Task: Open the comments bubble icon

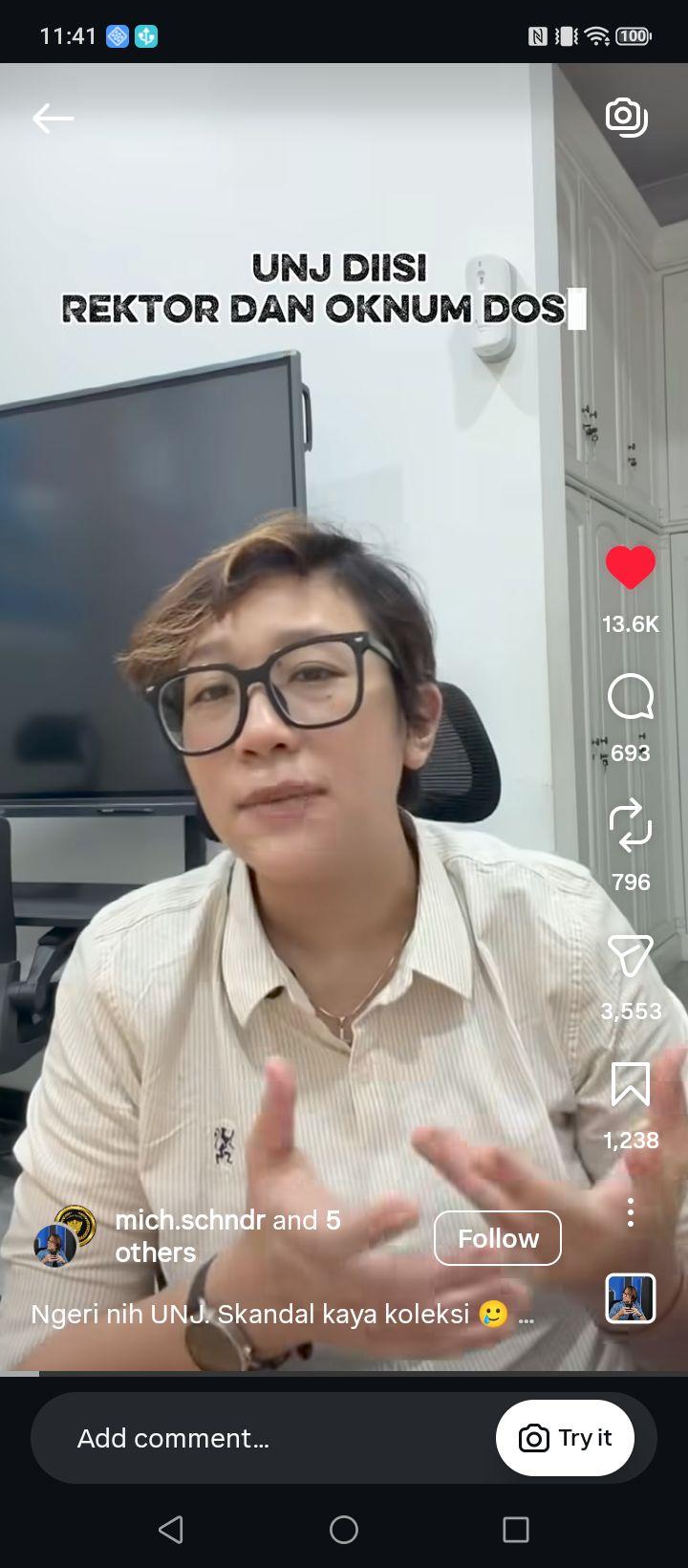Action: 631,697
